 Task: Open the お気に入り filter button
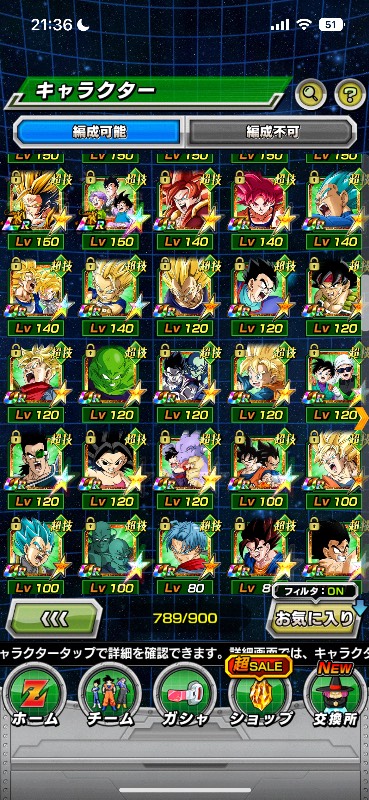(315, 618)
